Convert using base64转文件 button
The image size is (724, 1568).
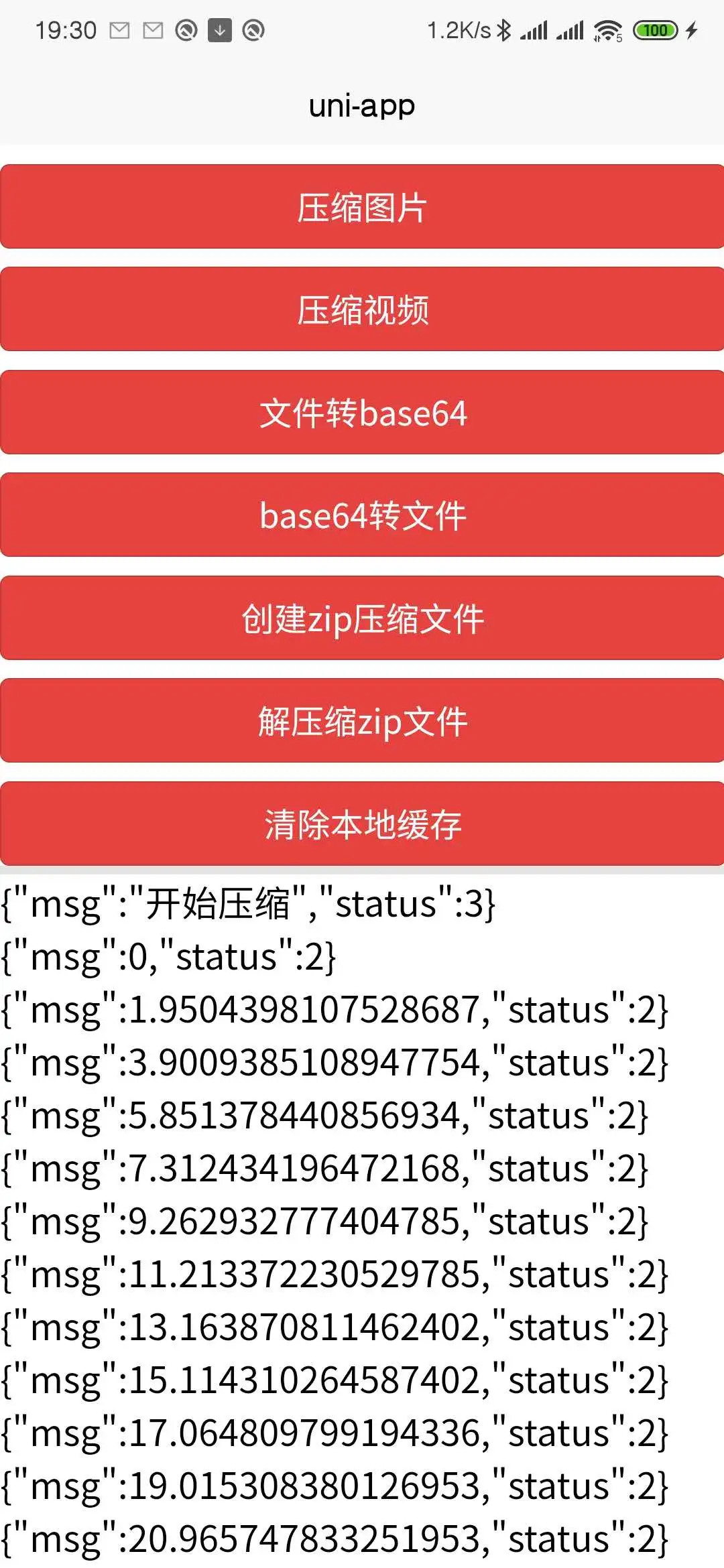pyautogui.click(x=362, y=515)
